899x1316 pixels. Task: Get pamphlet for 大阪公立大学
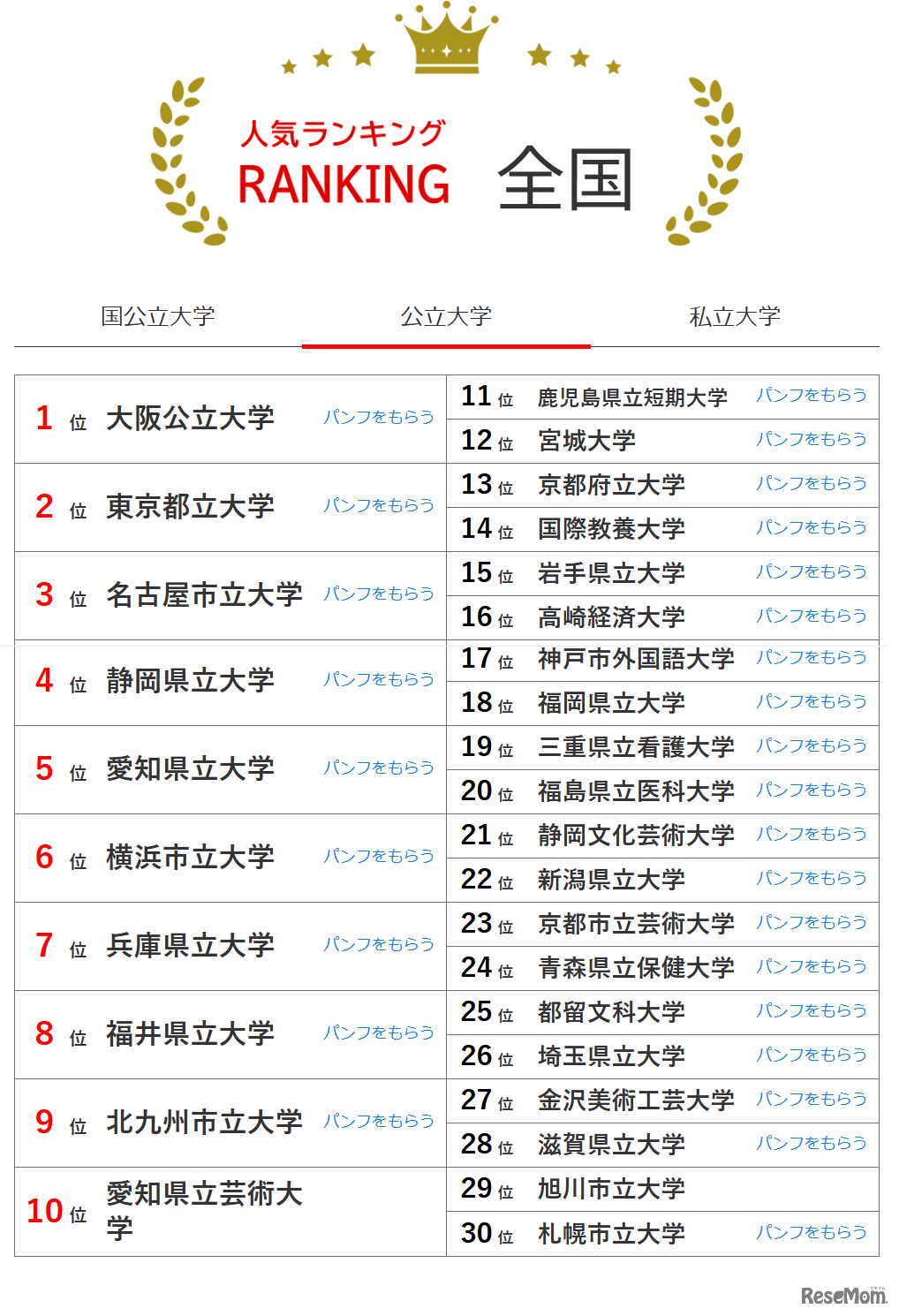click(378, 417)
